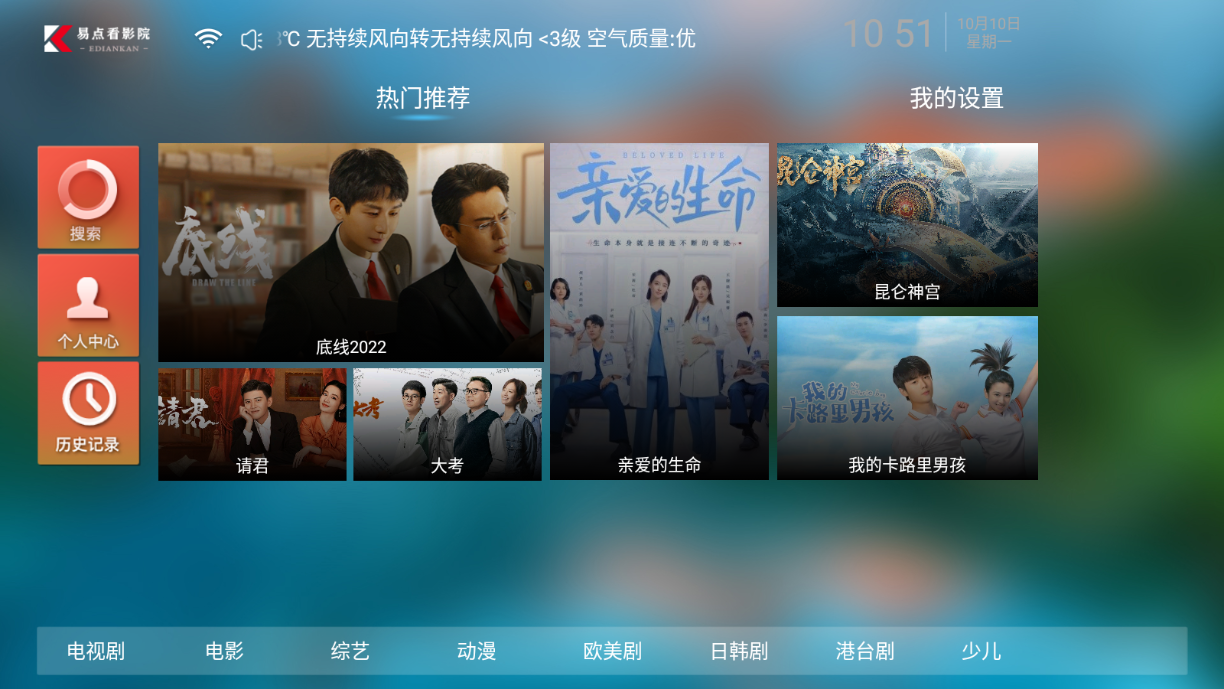Open the 欧美剧 category
This screenshot has height=689, width=1224.
(x=612, y=652)
